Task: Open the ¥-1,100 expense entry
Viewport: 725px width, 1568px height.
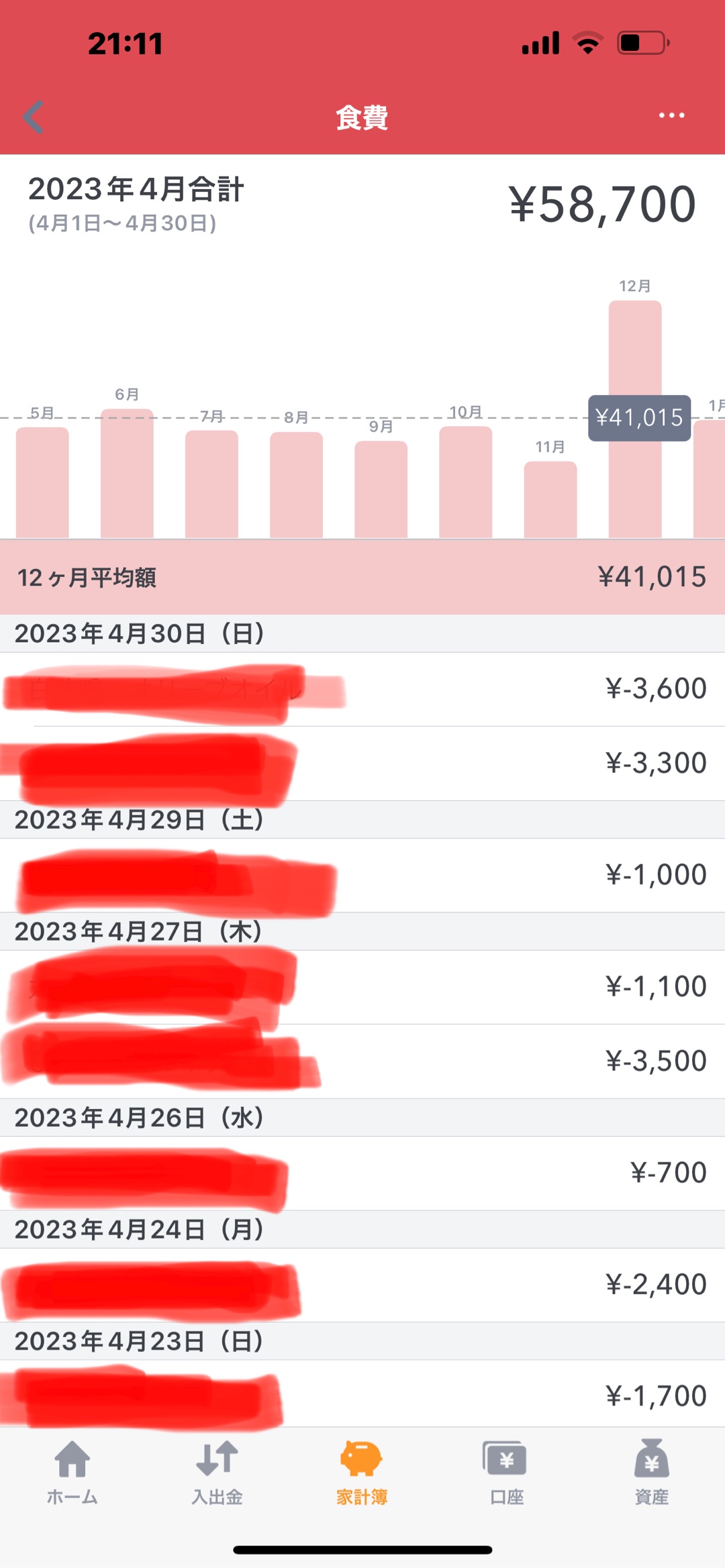Action: click(362, 987)
